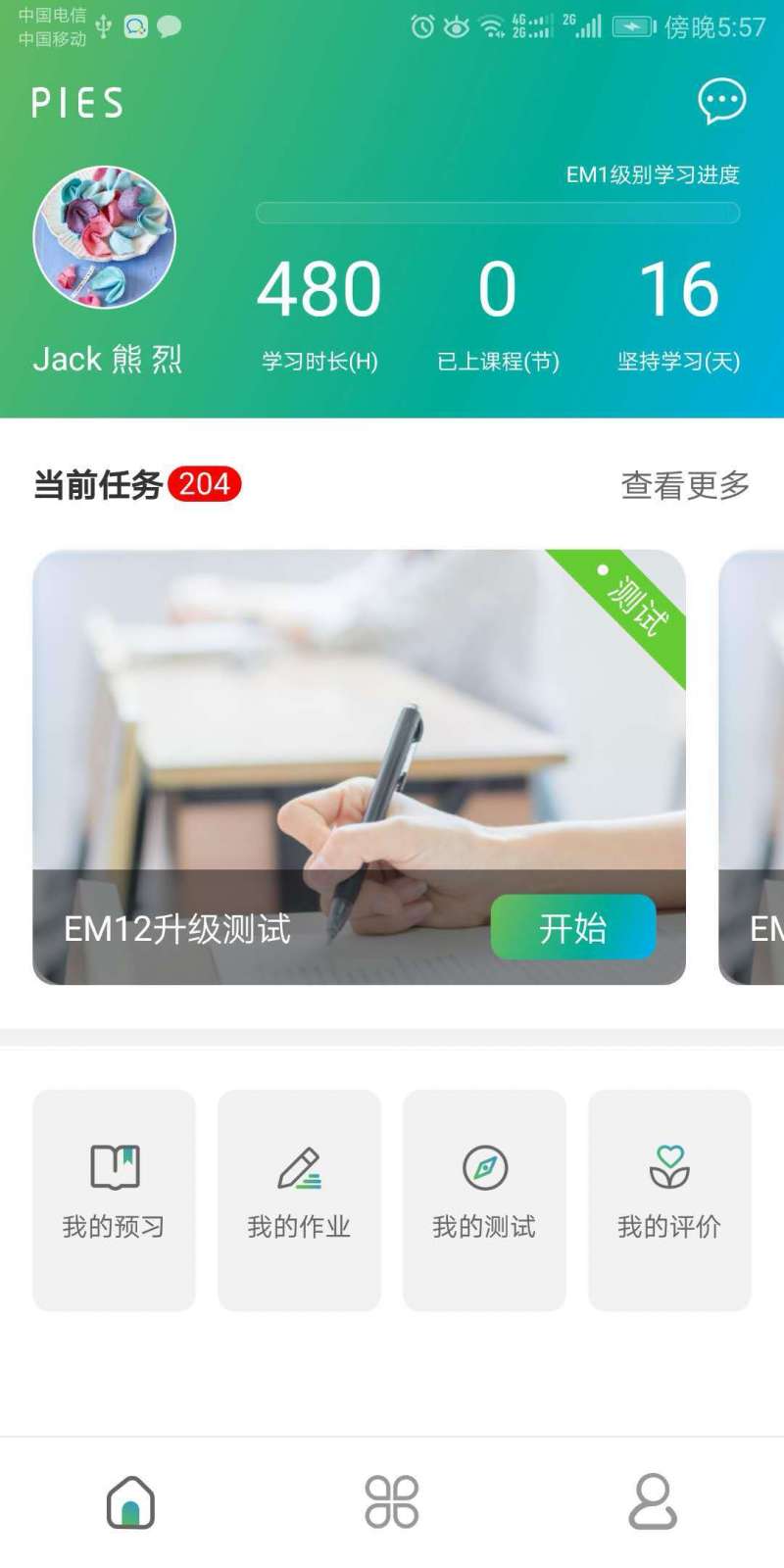Switch to the four-petal grid tab
The width and height of the screenshot is (784, 1568).
coord(392,1501)
